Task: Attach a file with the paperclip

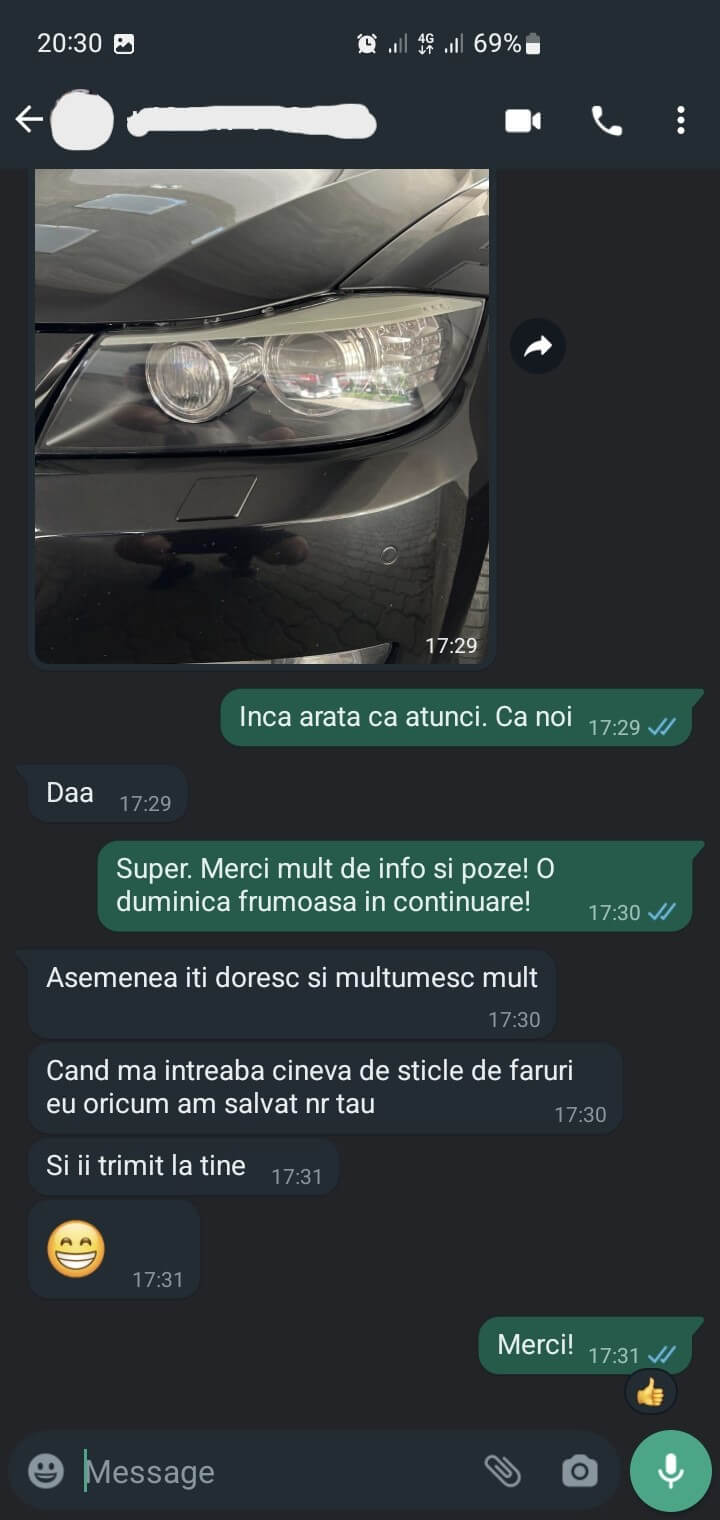Action: [502, 1470]
